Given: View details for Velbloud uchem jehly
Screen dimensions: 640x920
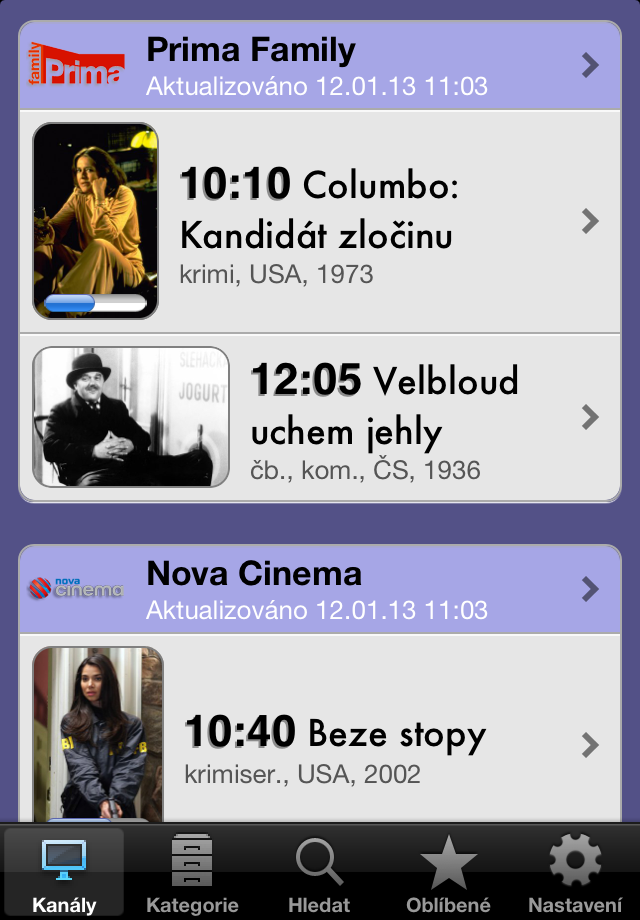Looking at the screenshot, I should pos(320,417).
